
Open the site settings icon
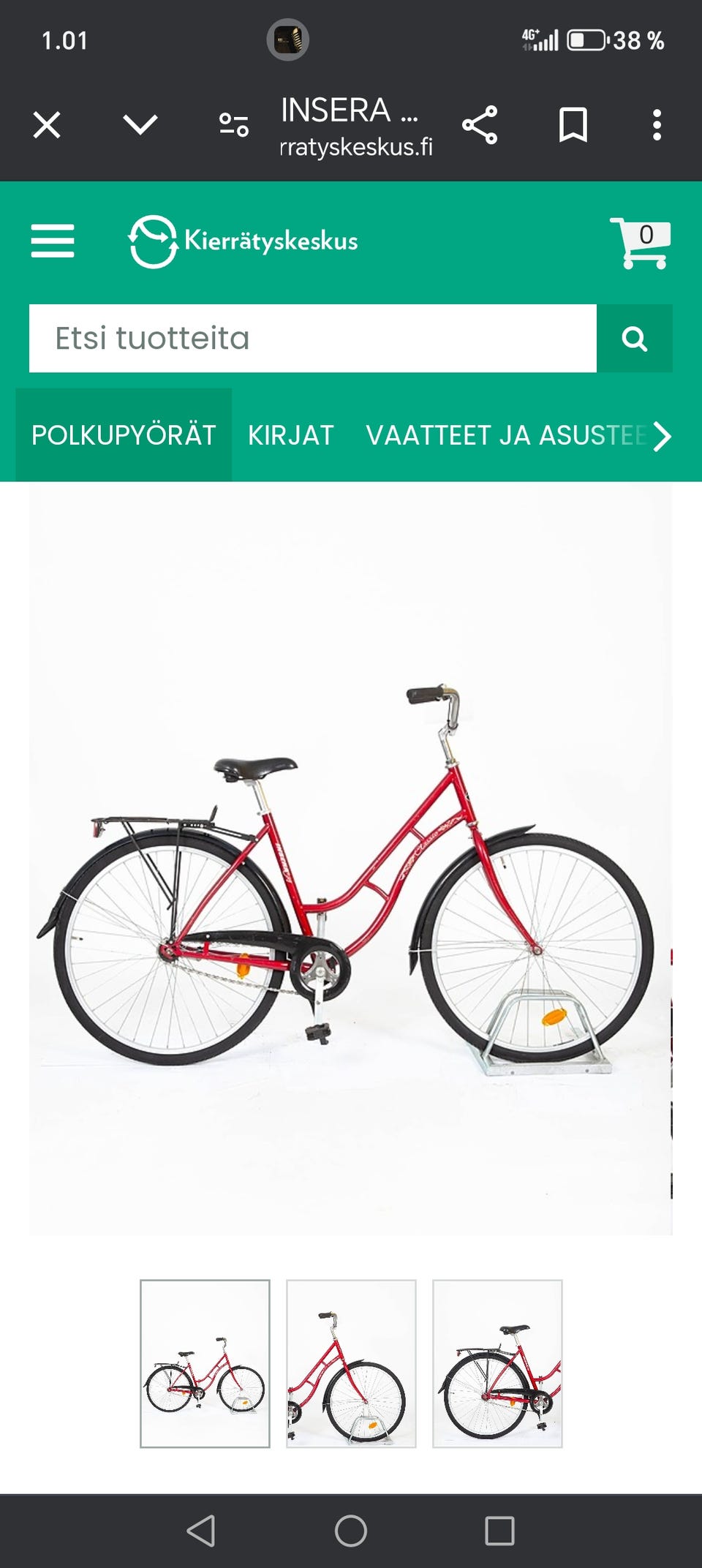tap(234, 125)
